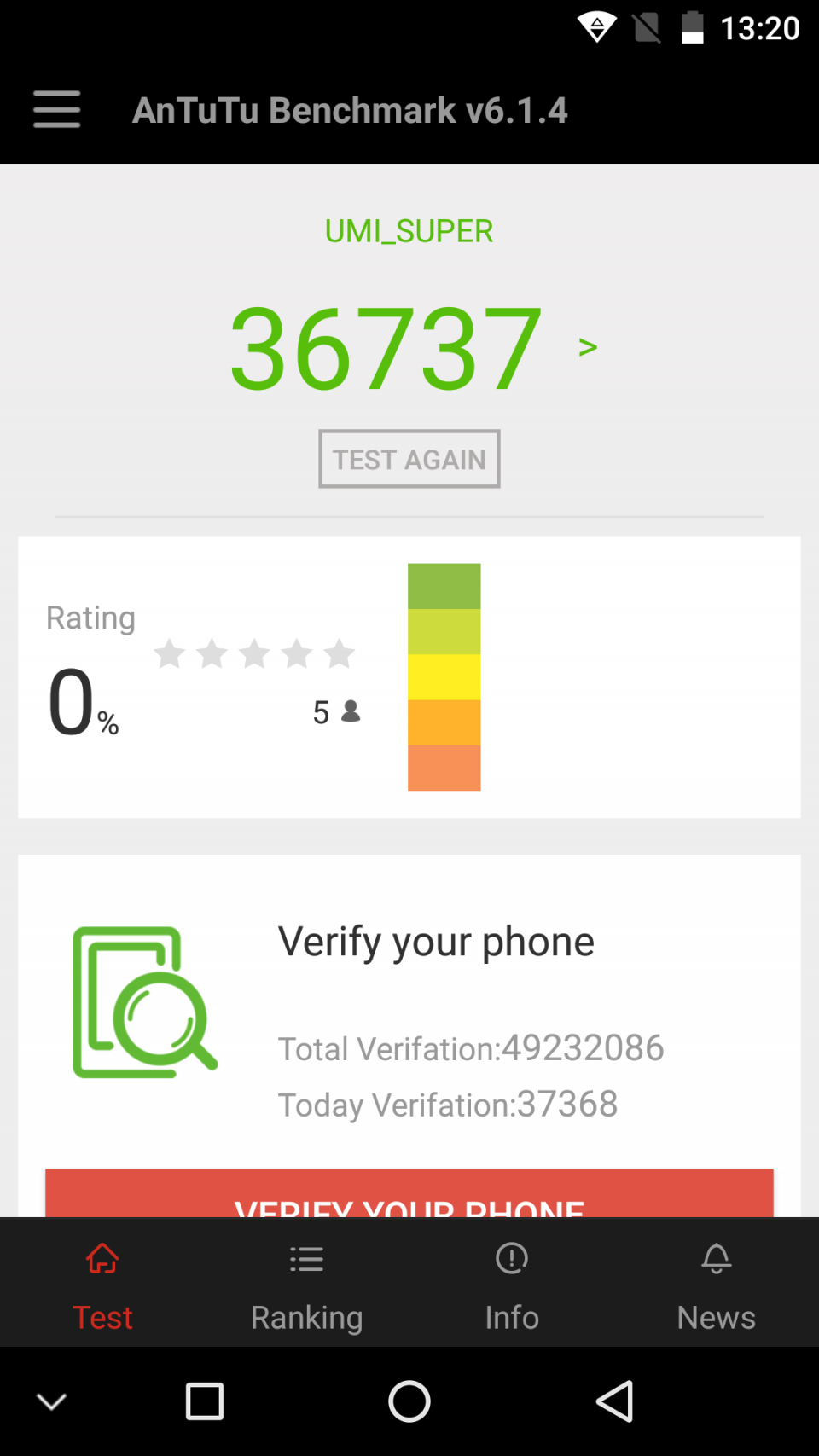Viewport: 819px width, 1456px height.
Task: Select the Ranking list icon
Action: 306,1258
